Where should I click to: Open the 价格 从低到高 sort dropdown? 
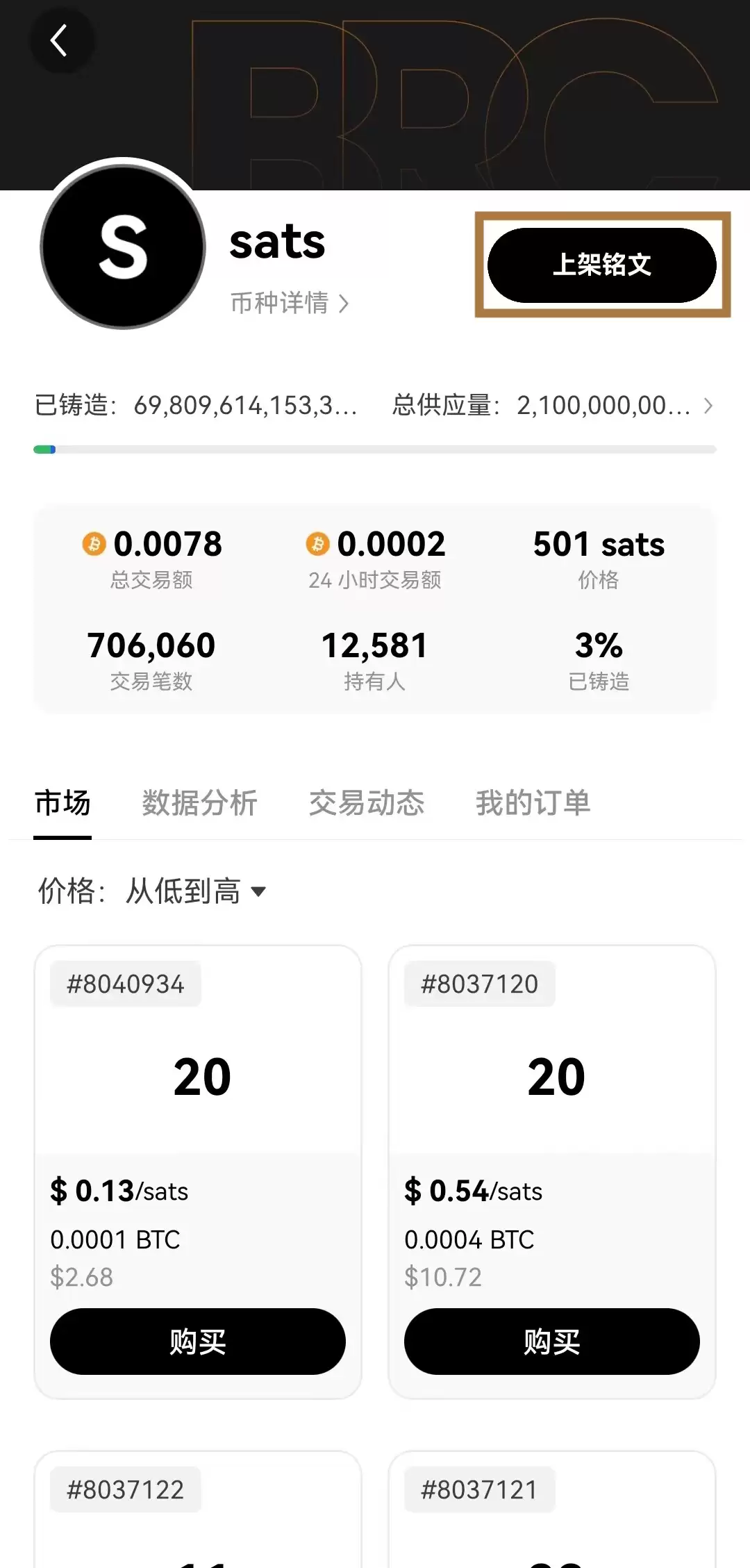click(153, 890)
